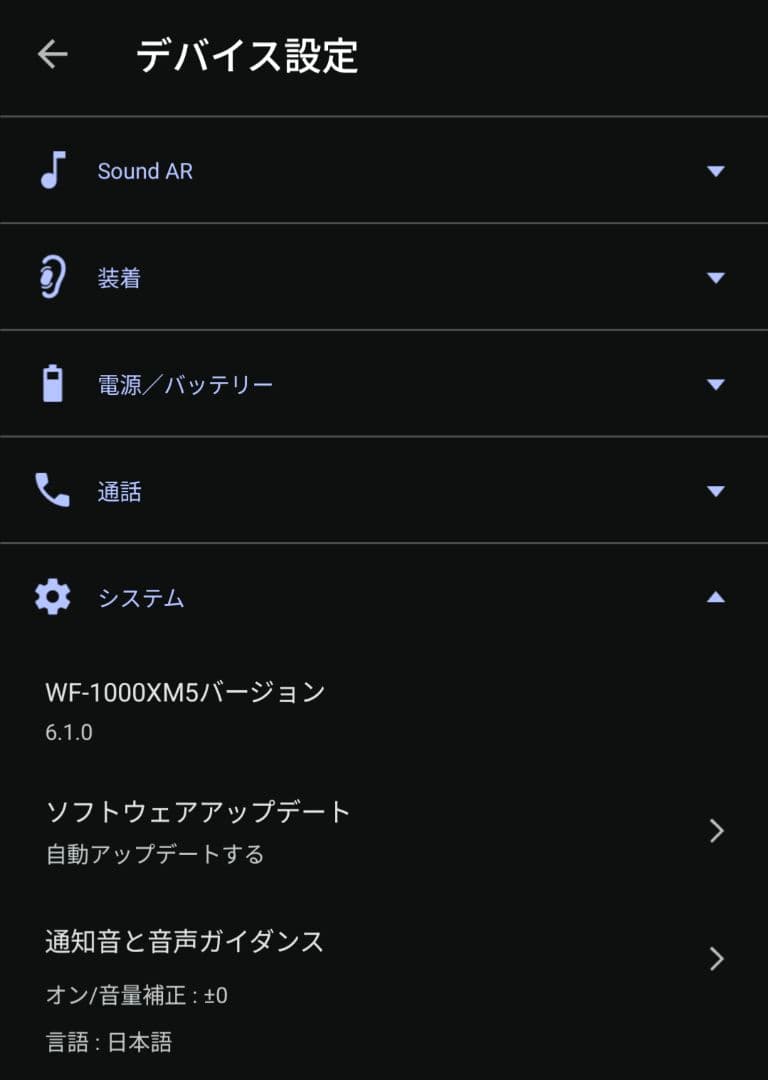Image resolution: width=768 pixels, height=1080 pixels.
Task: Click the music note icon beside Sound AR
Action: coord(54,169)
